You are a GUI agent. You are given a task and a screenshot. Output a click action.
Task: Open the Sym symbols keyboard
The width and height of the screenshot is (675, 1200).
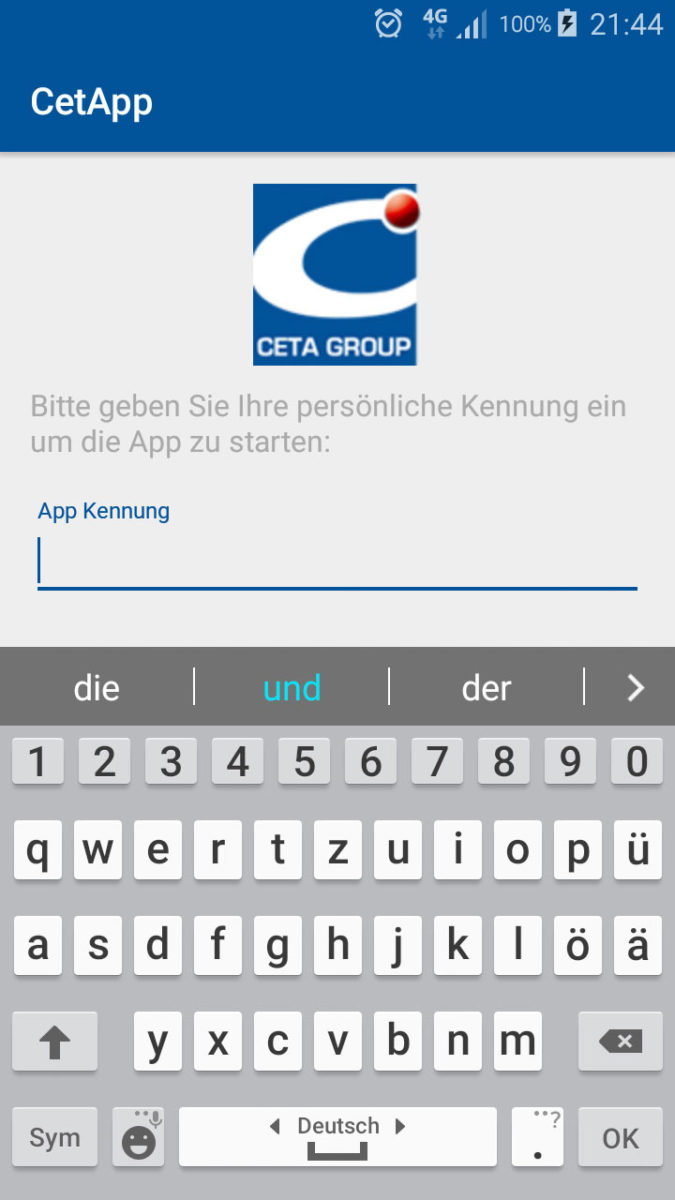coord(55,1137)
